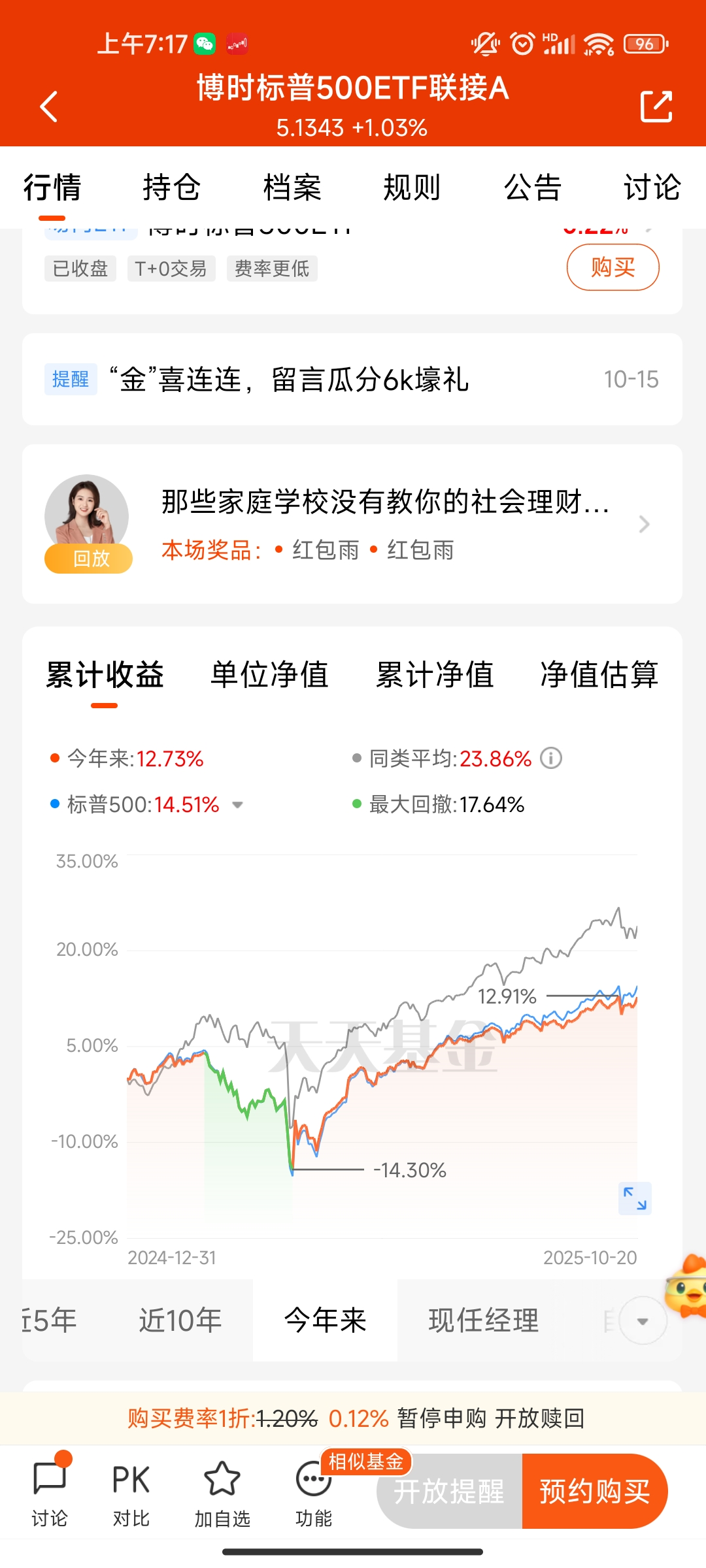
Task: Open the 档案 tab
Action: click(x=292, y=188)
